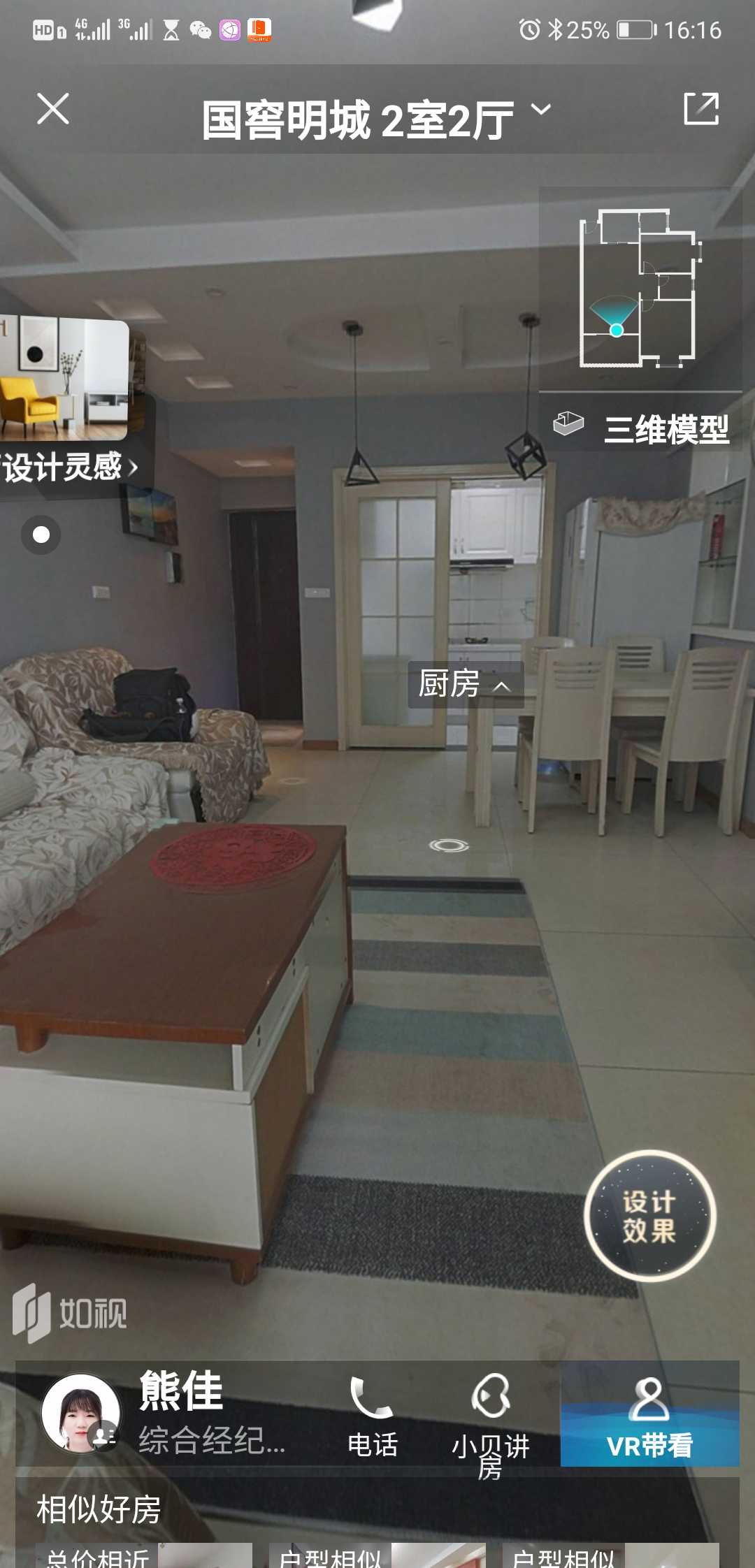755x1568 pixels.
Task: Switch to 三维模型 view
Action: (642, 428)
